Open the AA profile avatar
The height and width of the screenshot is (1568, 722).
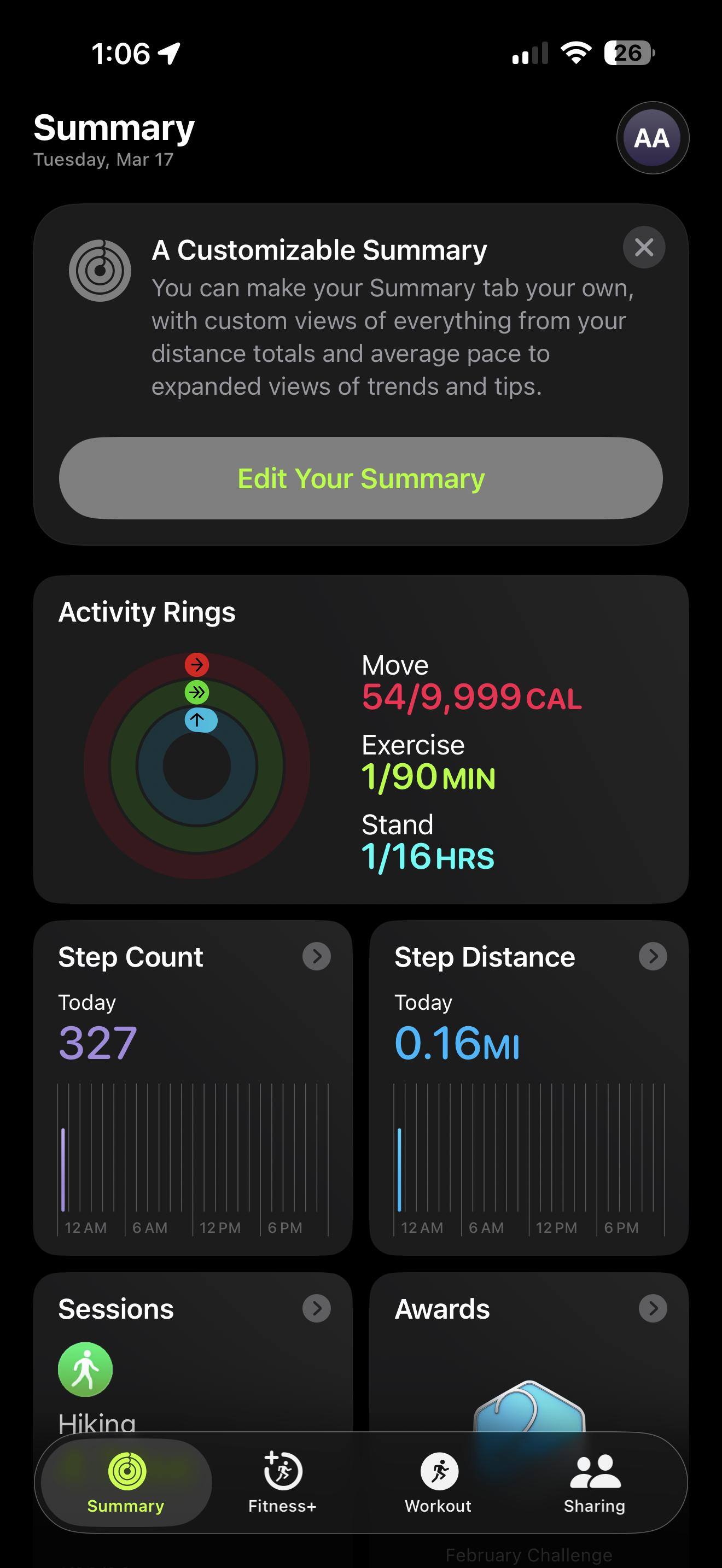coord(652,138)
